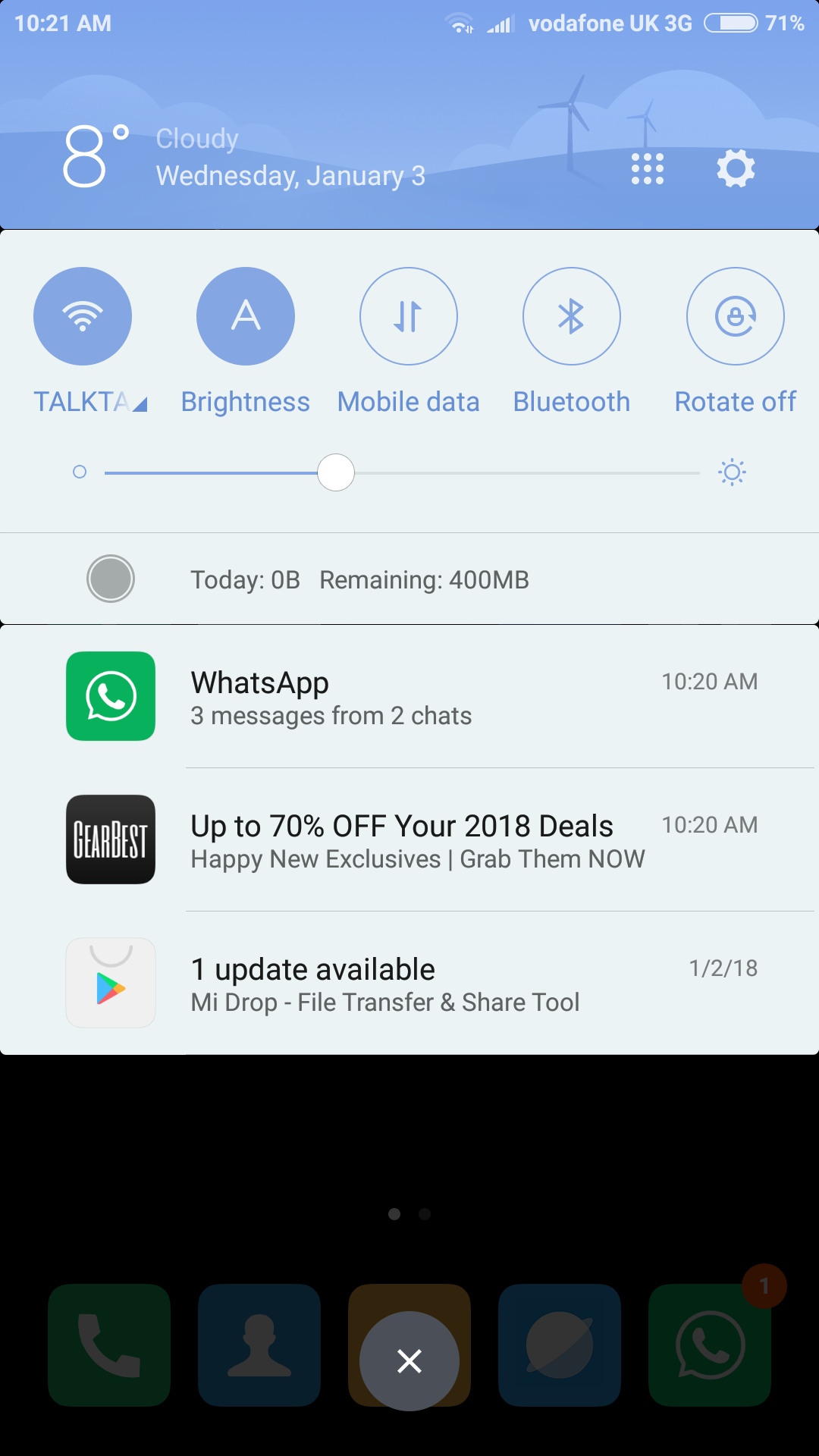Dismiss all notifications with the X button
This screenshot has height=1456, width=819.
409,1361
